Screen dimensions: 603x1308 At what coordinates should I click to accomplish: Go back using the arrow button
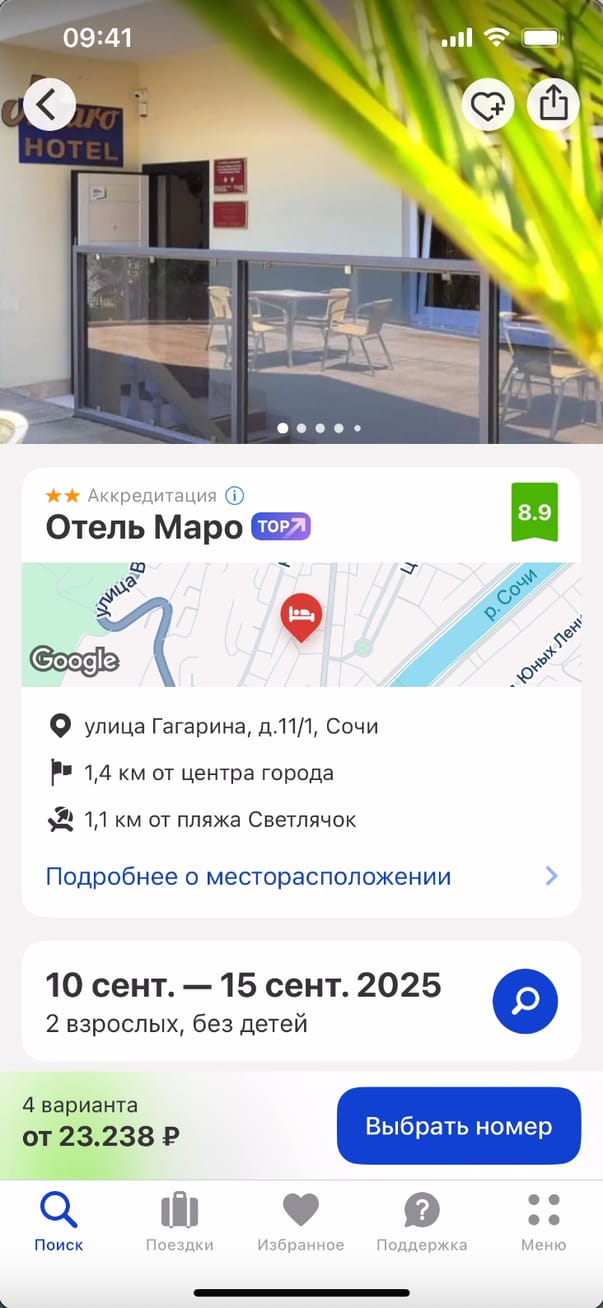(x=49, y=104)
